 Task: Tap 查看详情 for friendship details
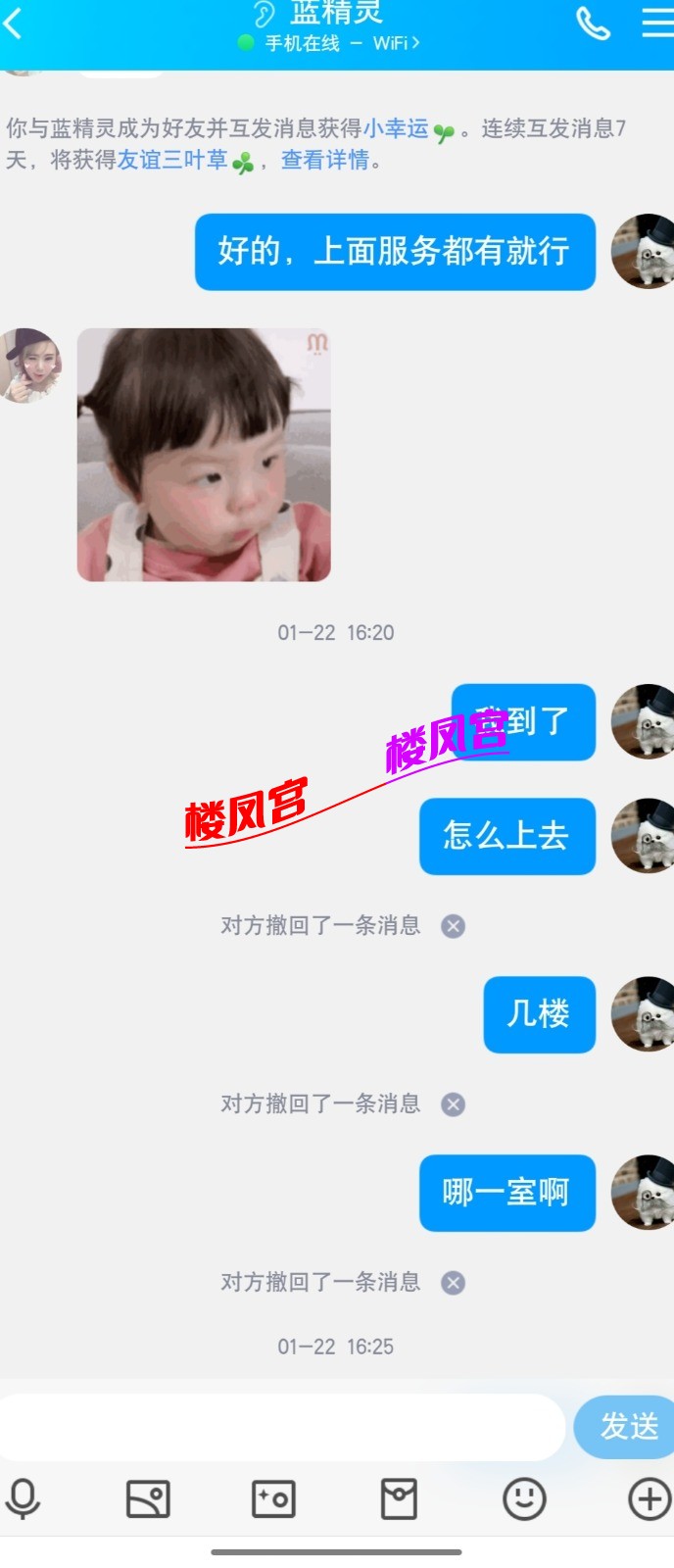pyautogui.click(x=324, y=160)
